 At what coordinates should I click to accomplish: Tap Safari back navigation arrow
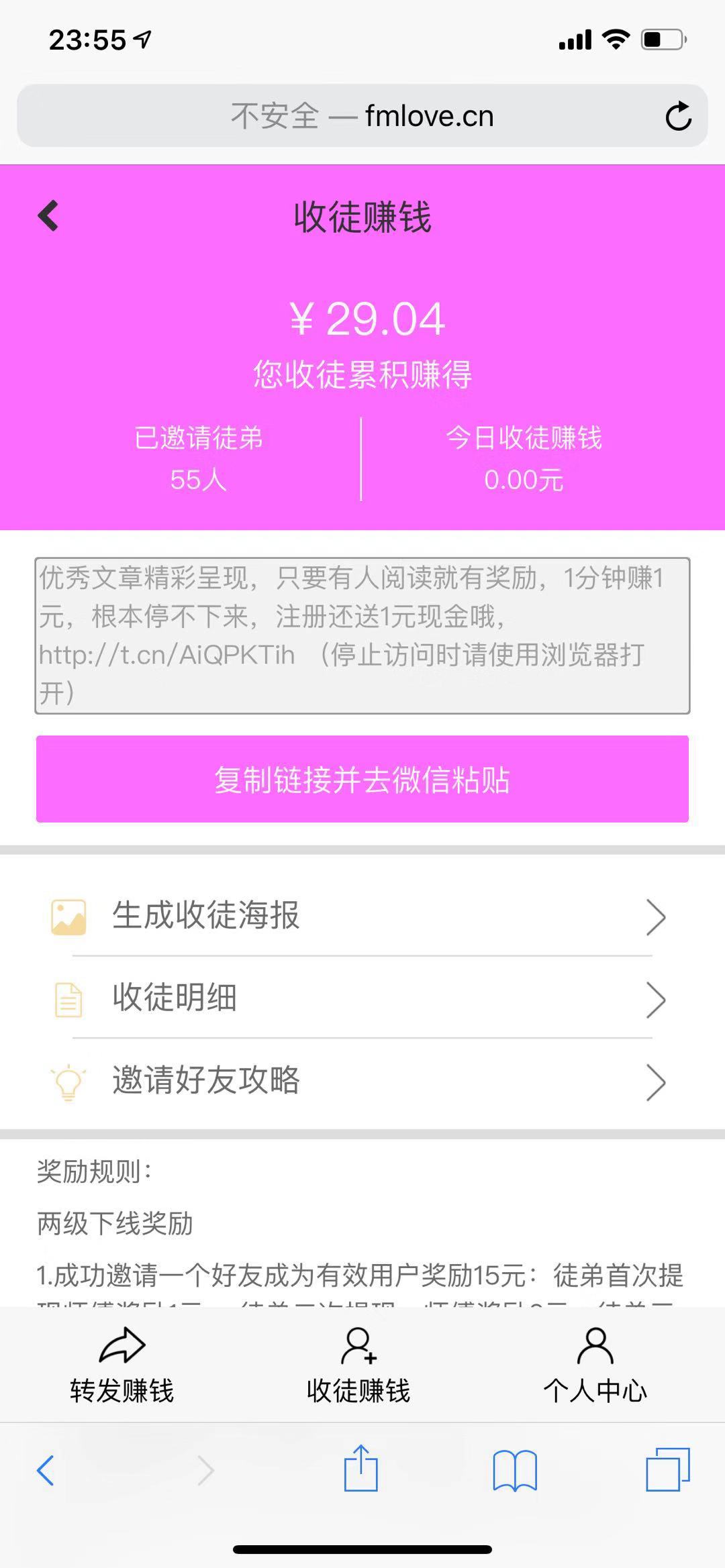(x=46, y=1469)
